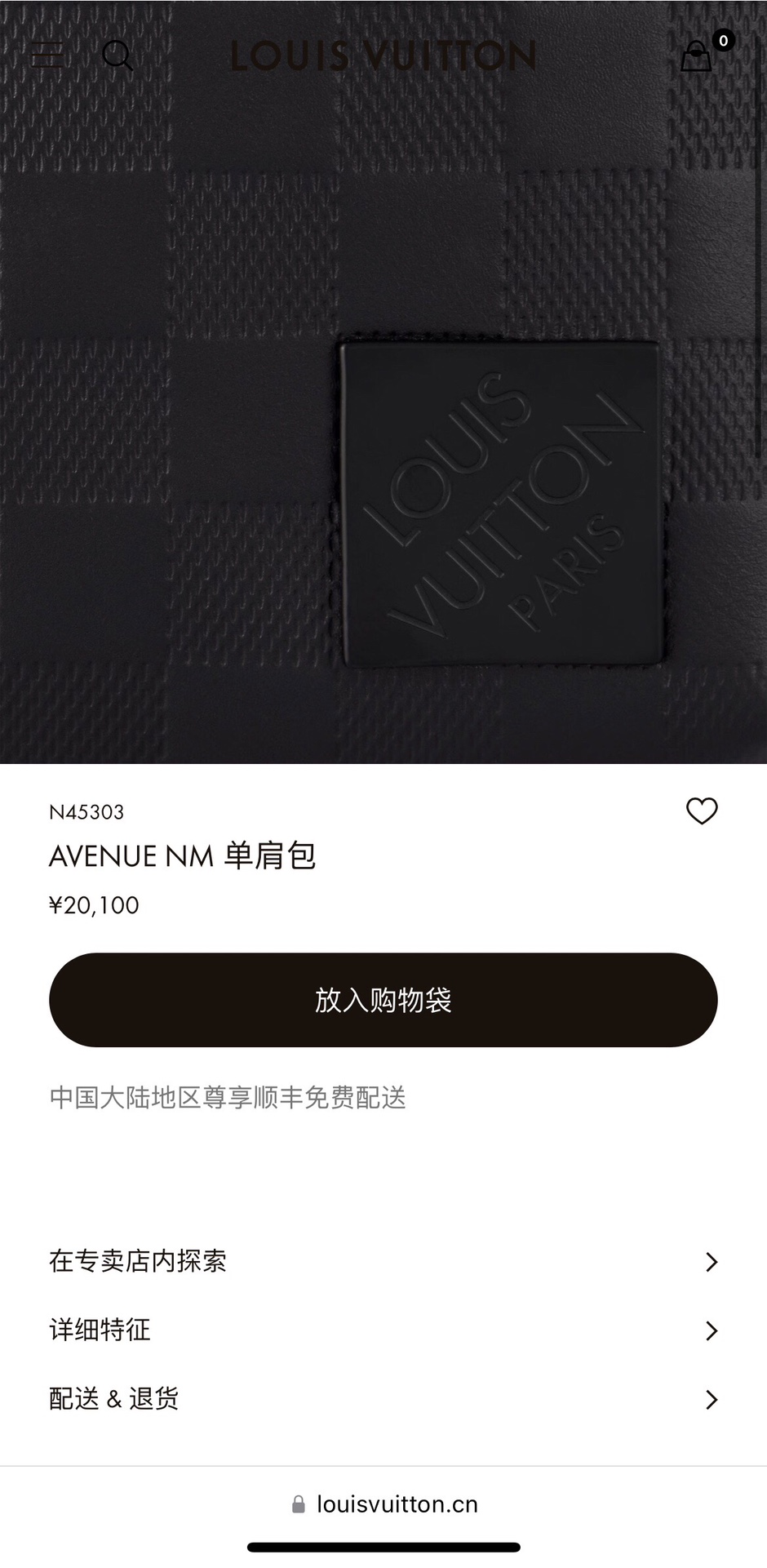This screenshot has height=1568, width=767.
Task: Open the hamburger menu
Action: 47,56
